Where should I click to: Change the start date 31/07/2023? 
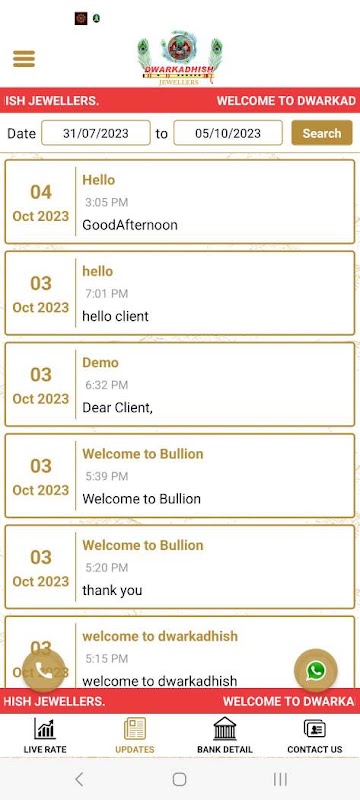(96, 133)
